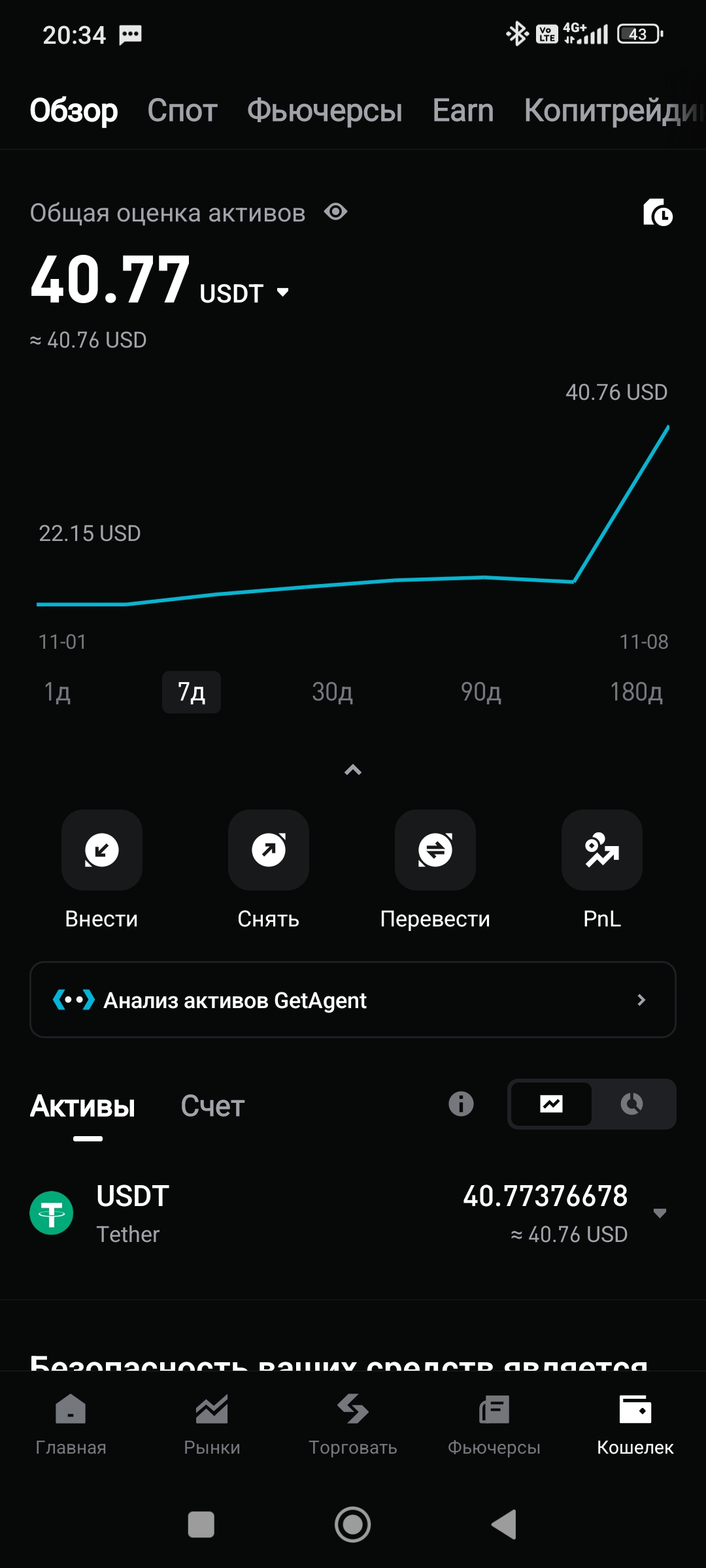The width and height of the screenshot is (706, 1568).
Task: Switch to the Спот tab
Action: coord(182,110)
